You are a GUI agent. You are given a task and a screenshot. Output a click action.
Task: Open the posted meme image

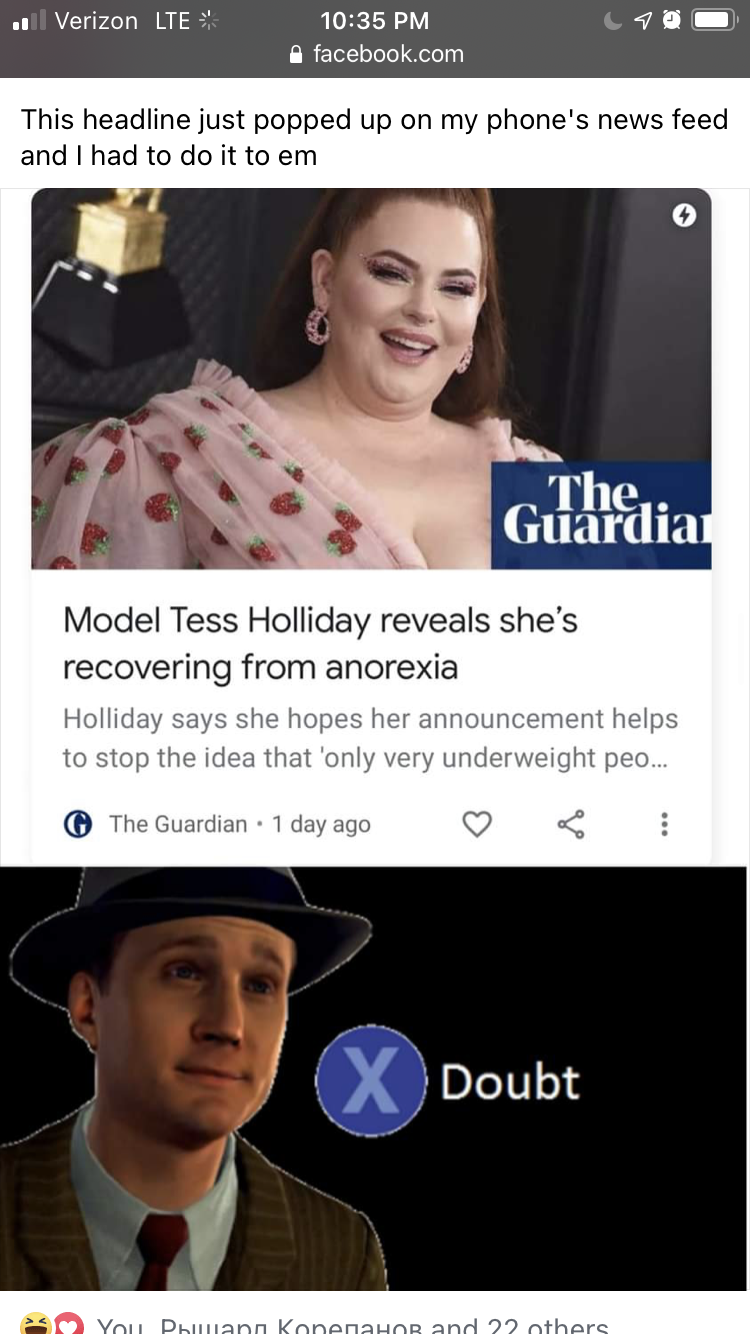(375, 740)
